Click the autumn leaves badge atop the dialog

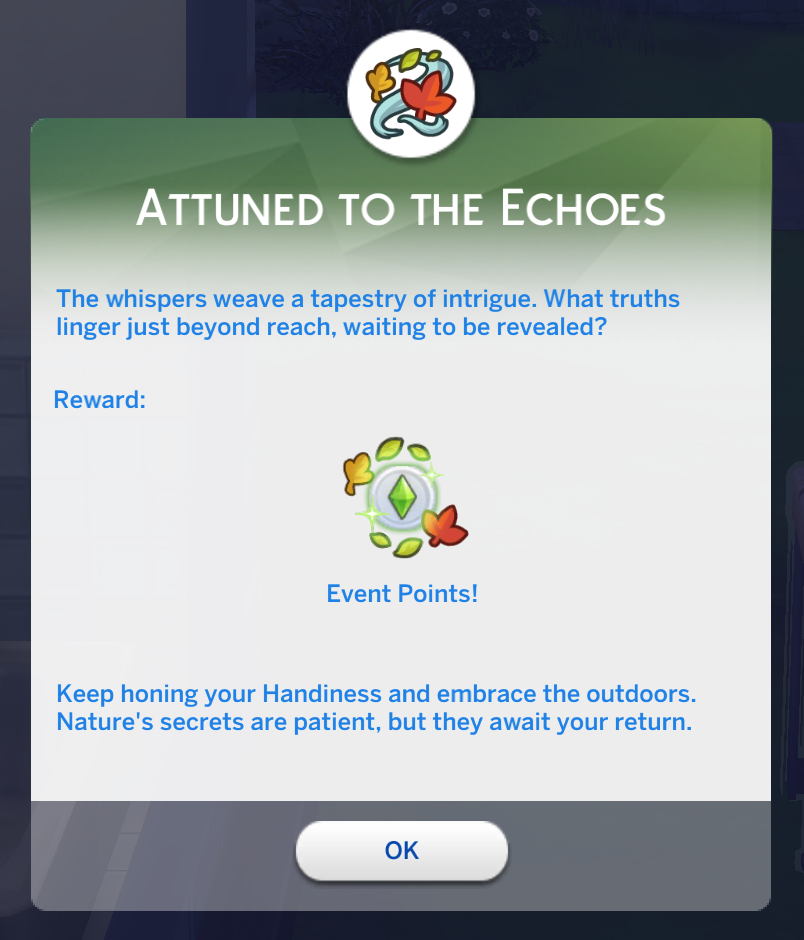pyautogui.click(x=410, y=92)
